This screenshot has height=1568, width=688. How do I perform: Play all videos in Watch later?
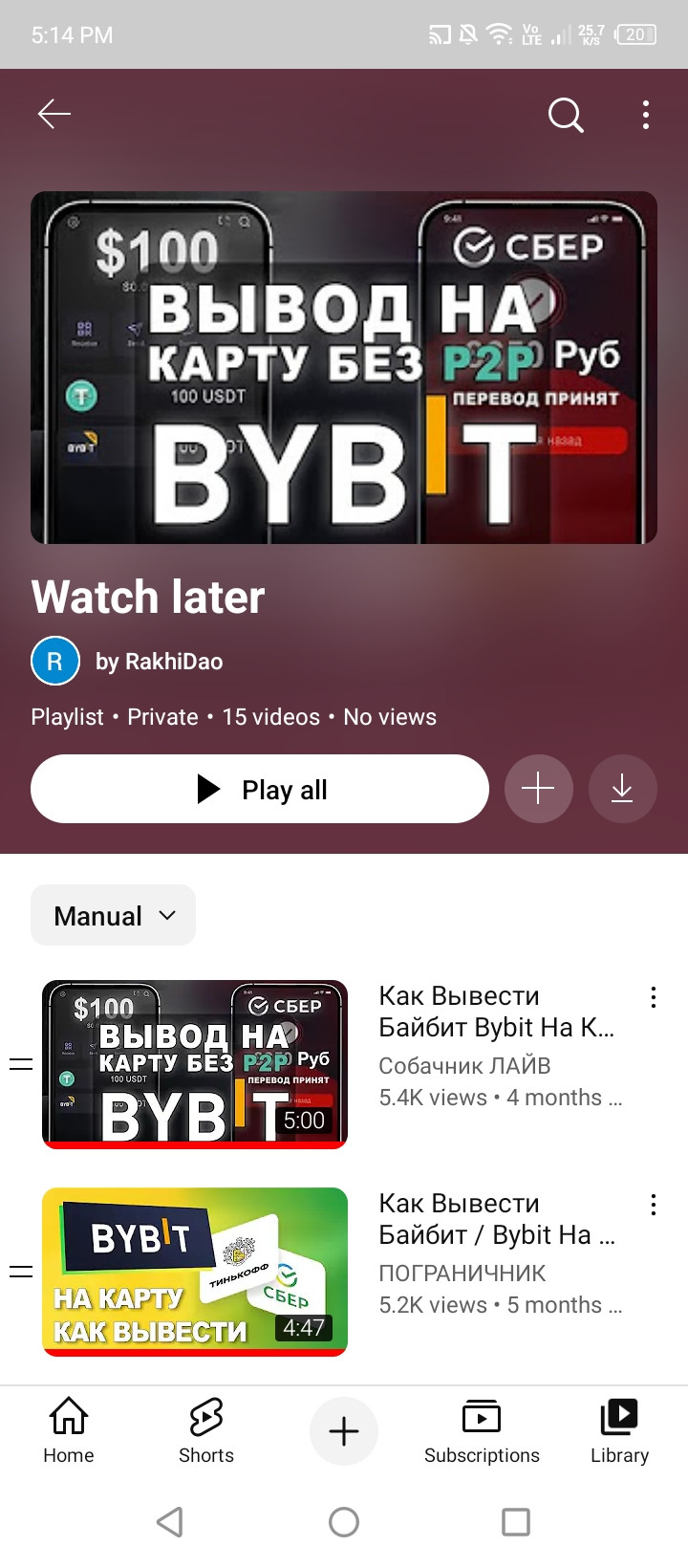pyautogui.click(x=260, y=790)
